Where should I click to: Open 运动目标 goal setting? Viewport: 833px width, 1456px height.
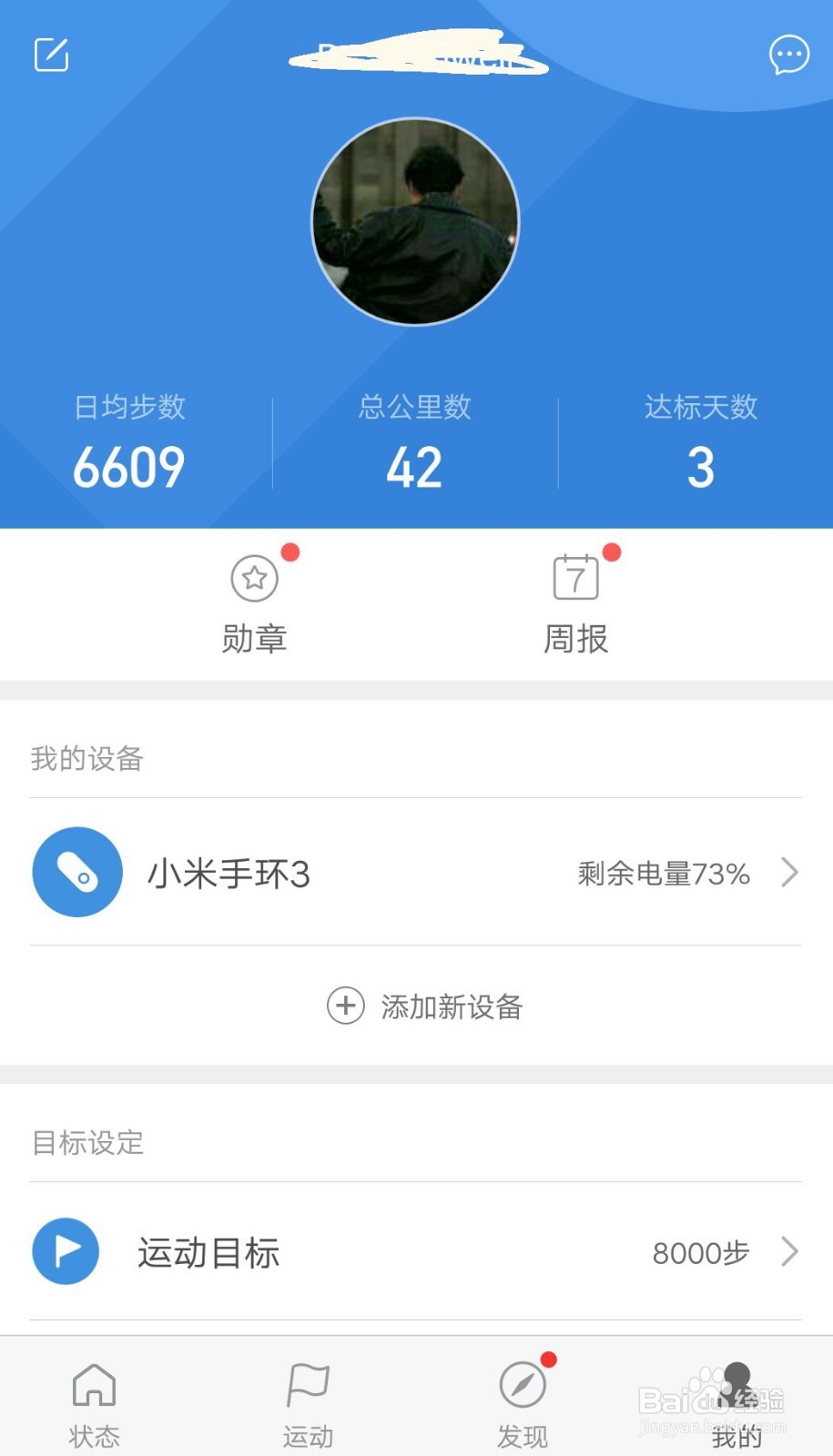416,1252
